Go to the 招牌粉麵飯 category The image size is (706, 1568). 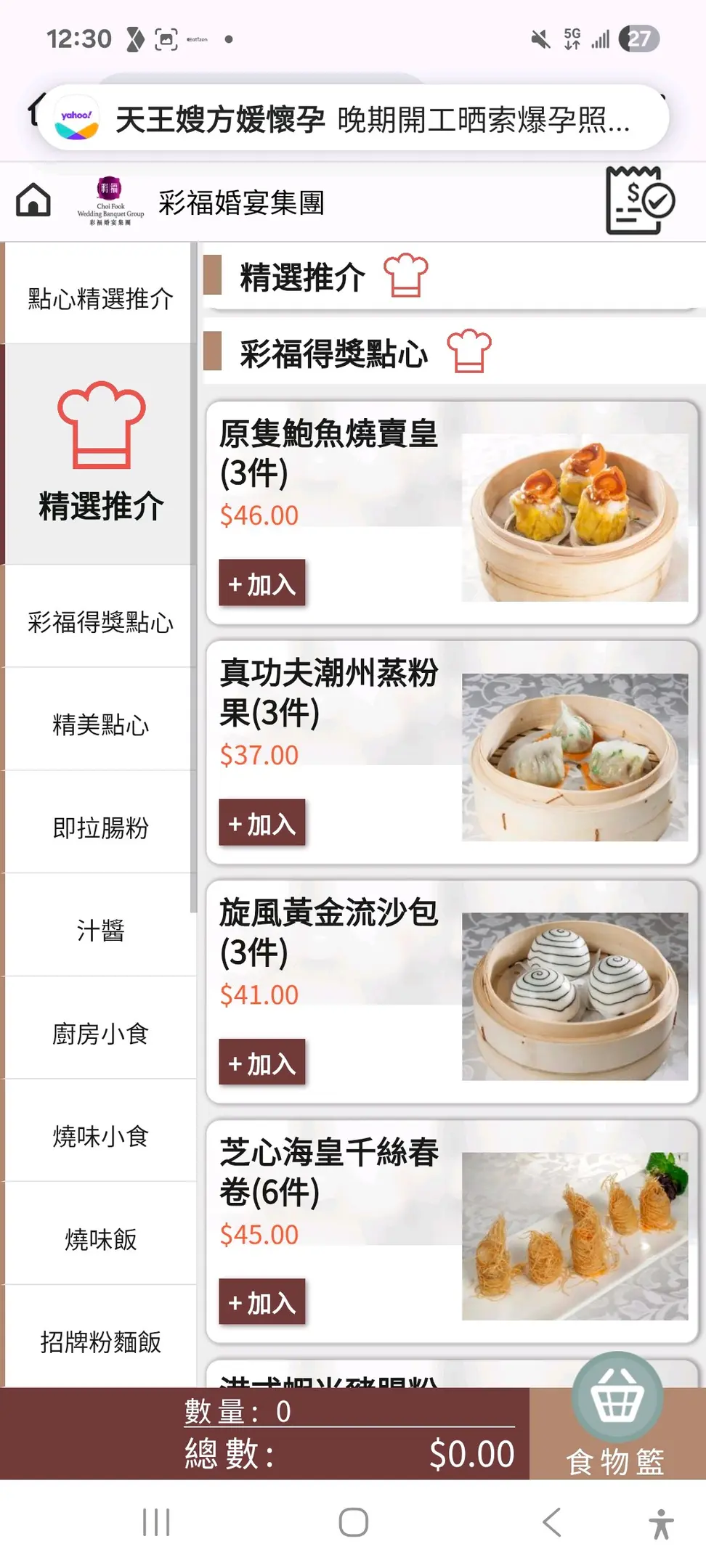100,1342
